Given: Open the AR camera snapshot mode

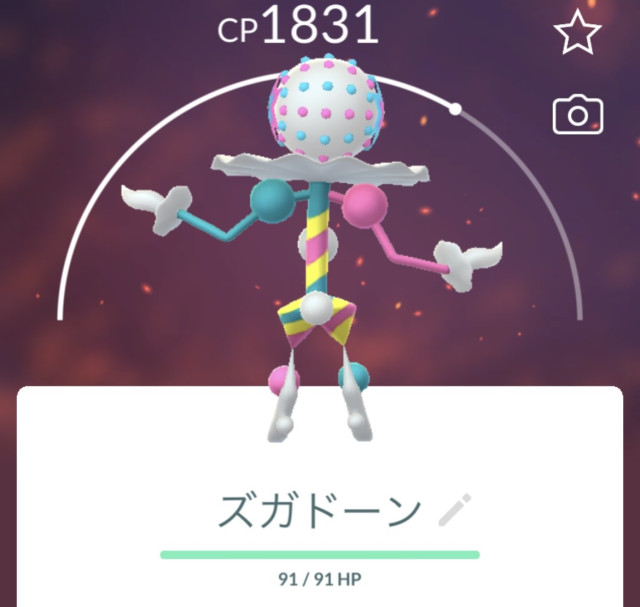Looking at the screenshot, I should 577,116.
